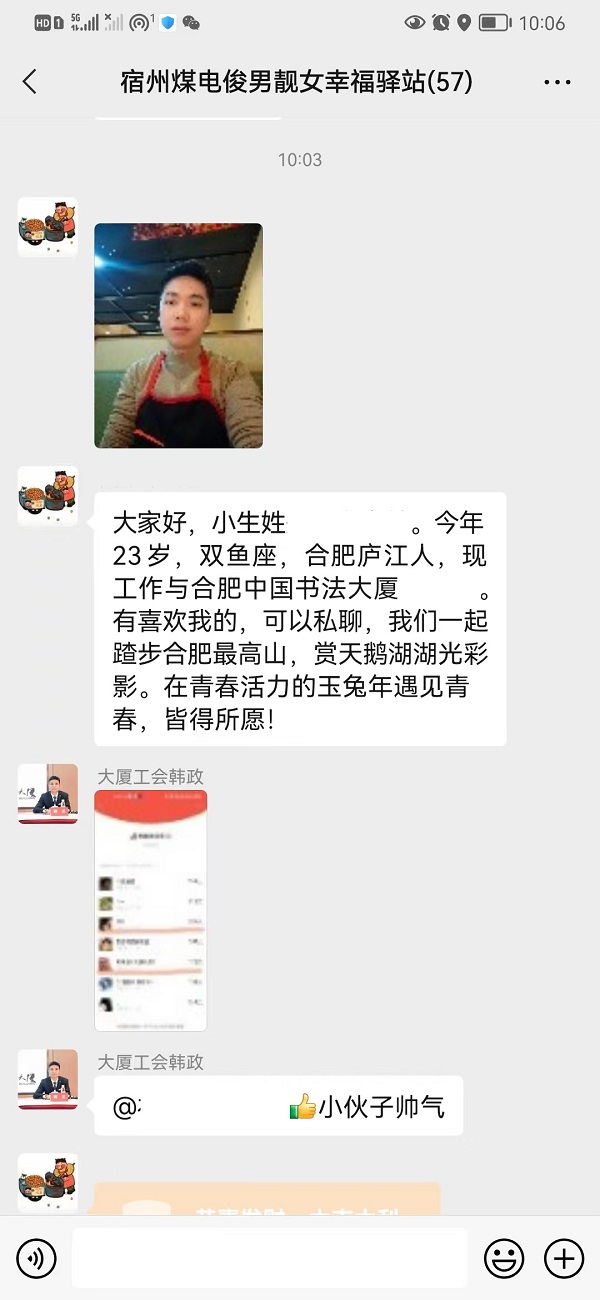Go back to the chat list
Image resolution: width=600 pixels, height=1300 pixels.
tap(30, 82)
